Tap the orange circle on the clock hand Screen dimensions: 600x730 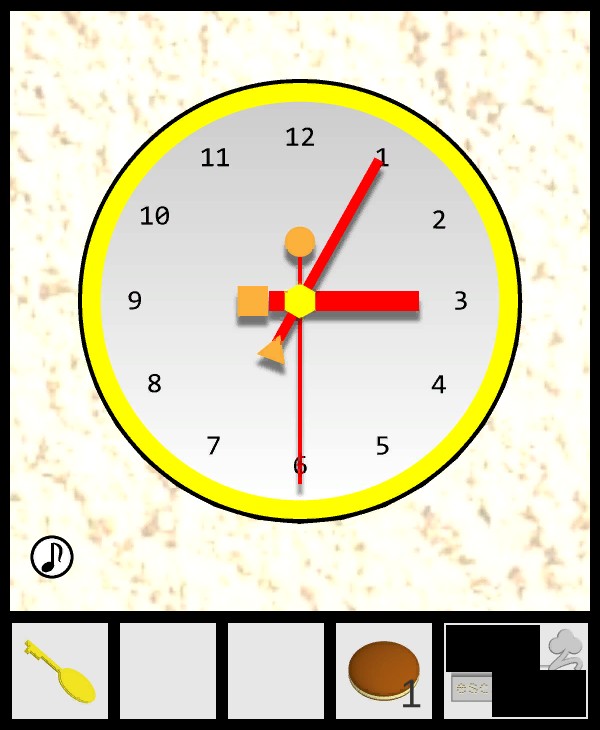300,242
